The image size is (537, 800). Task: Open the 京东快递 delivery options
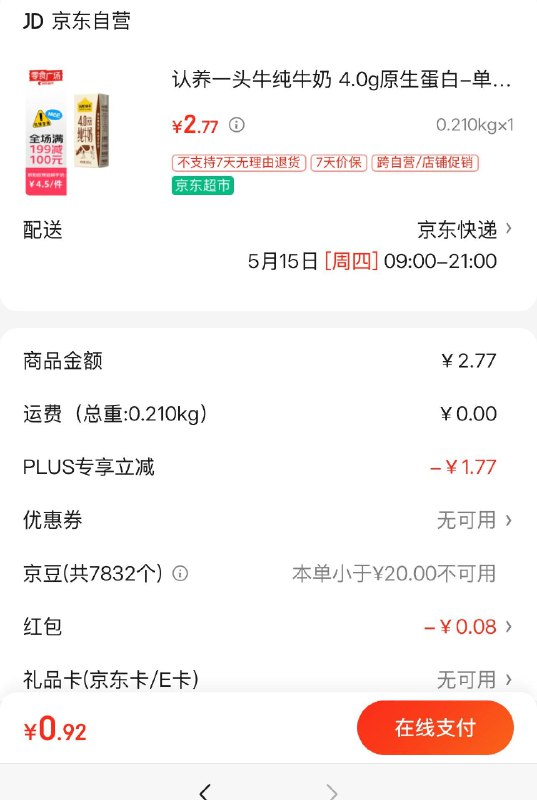464,230
